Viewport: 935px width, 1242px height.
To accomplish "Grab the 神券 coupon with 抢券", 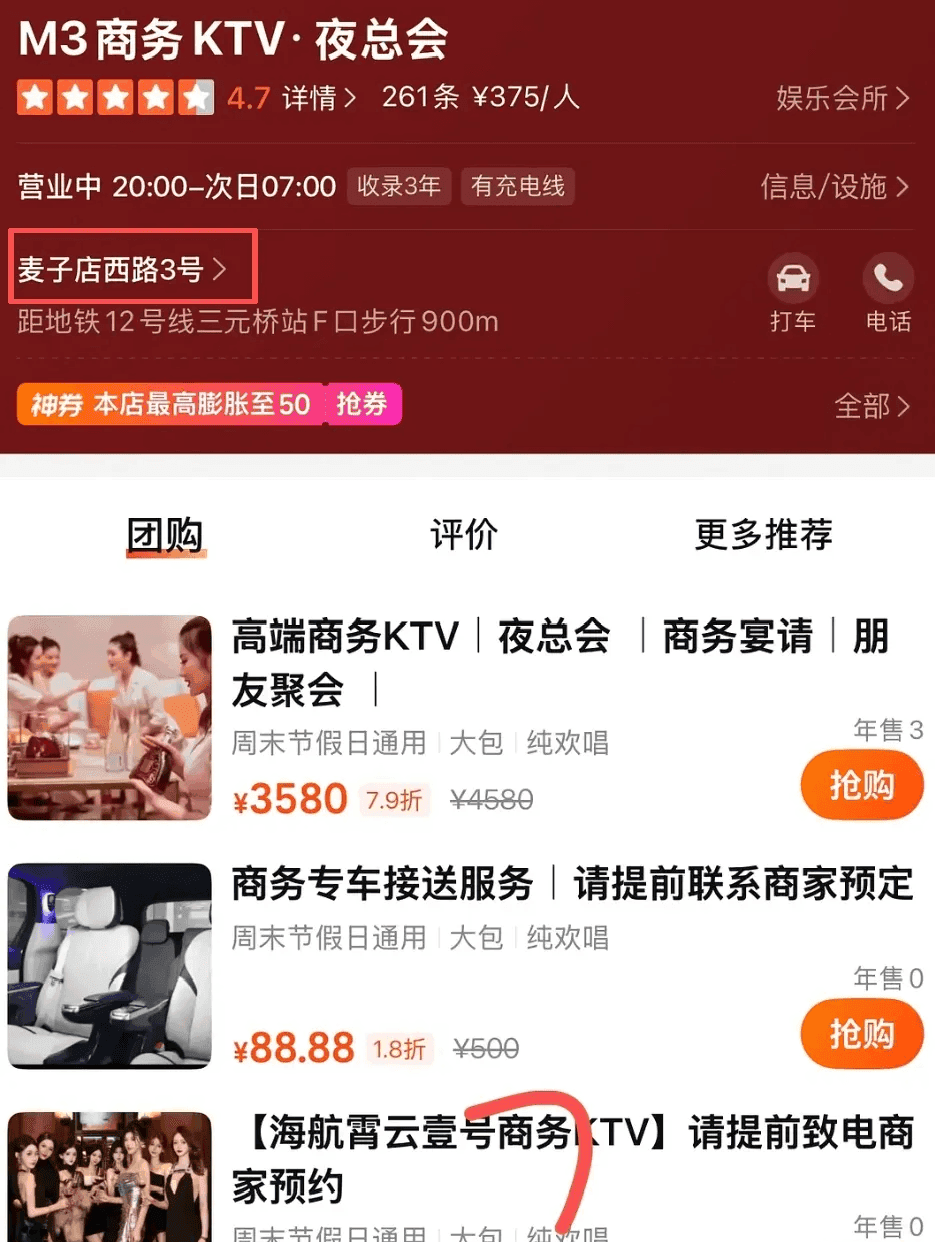I will pos(362,404).
